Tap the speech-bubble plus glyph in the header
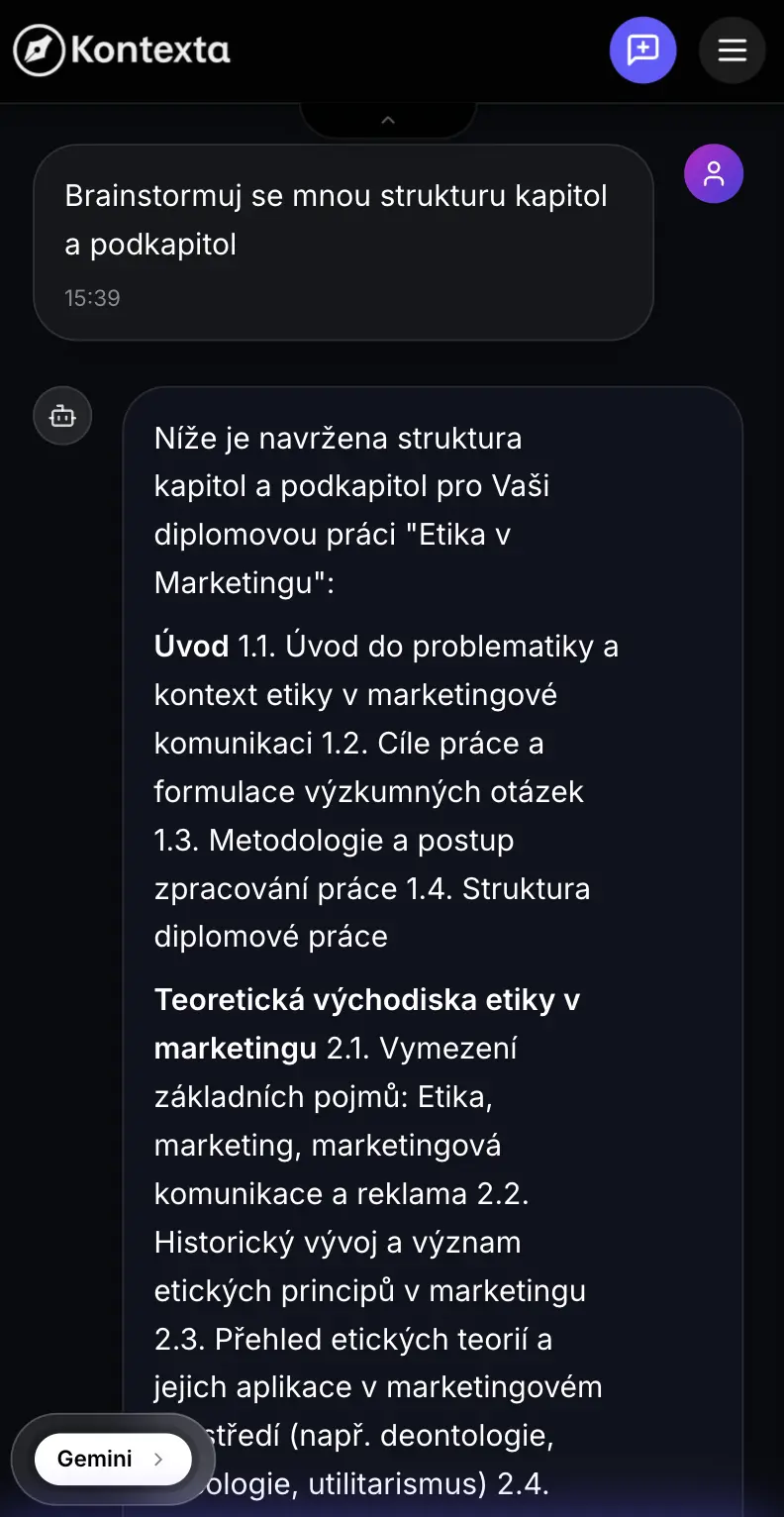Screen dimensions: 784x1517 point(642,50)
